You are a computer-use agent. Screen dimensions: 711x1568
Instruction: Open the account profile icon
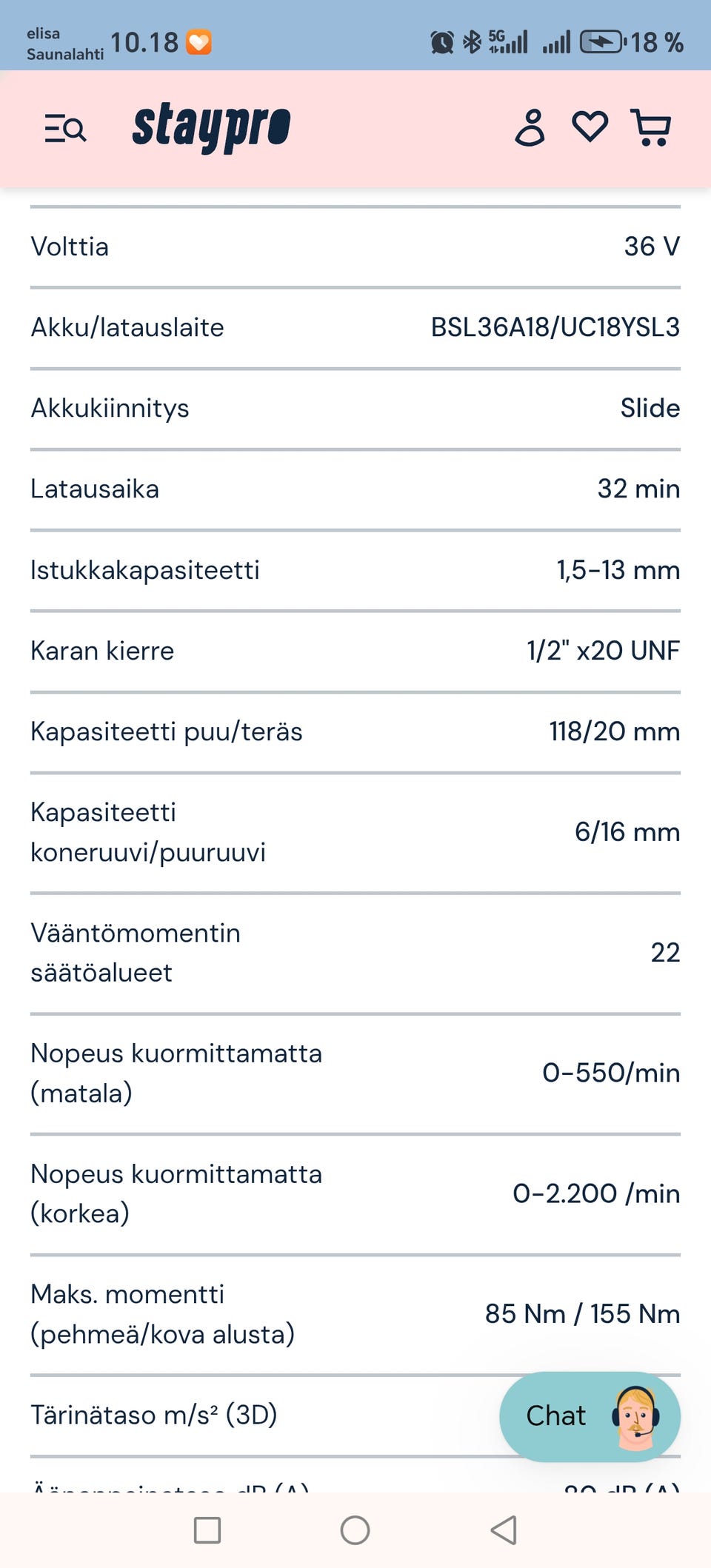click(530, 129)
